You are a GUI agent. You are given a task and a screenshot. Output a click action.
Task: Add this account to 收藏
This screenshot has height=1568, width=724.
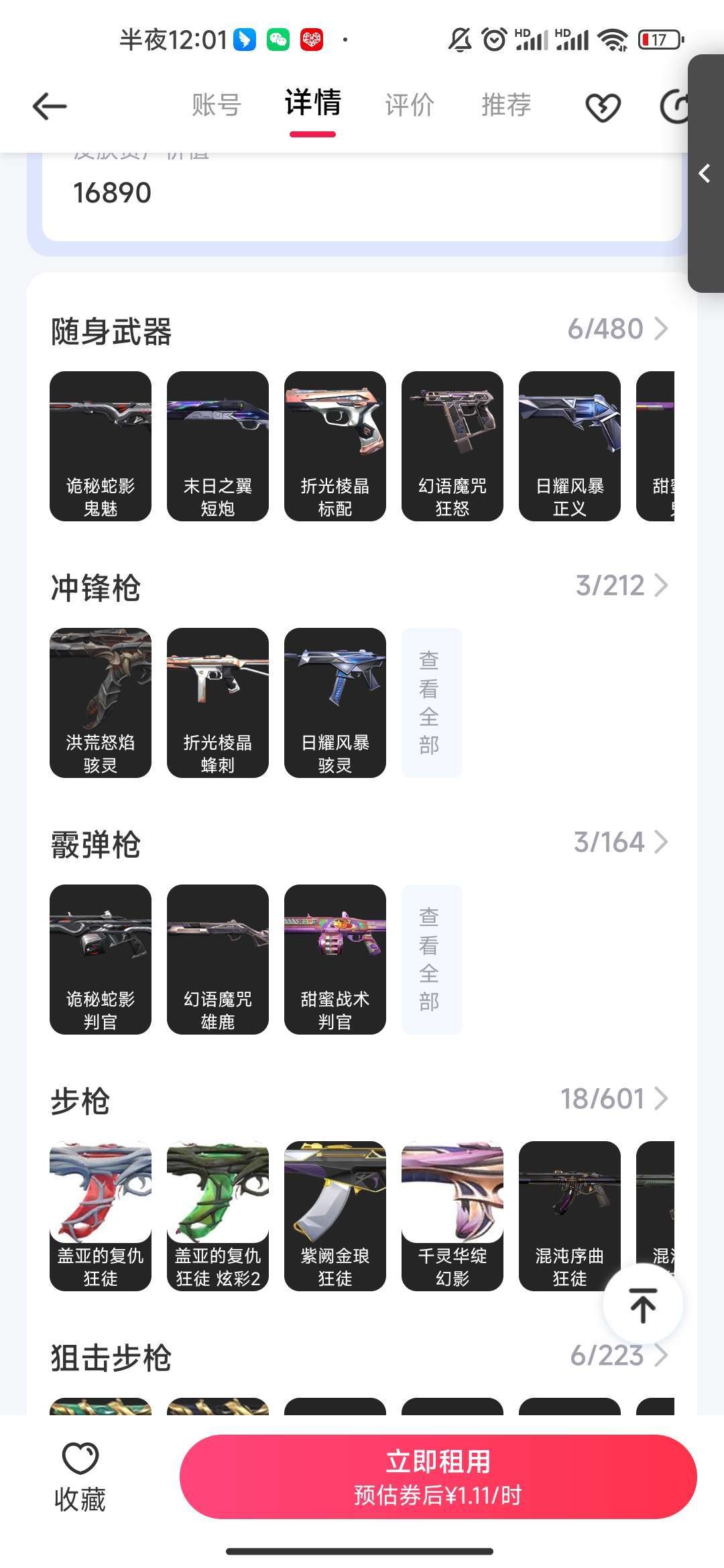click(x=80, y=1477)
